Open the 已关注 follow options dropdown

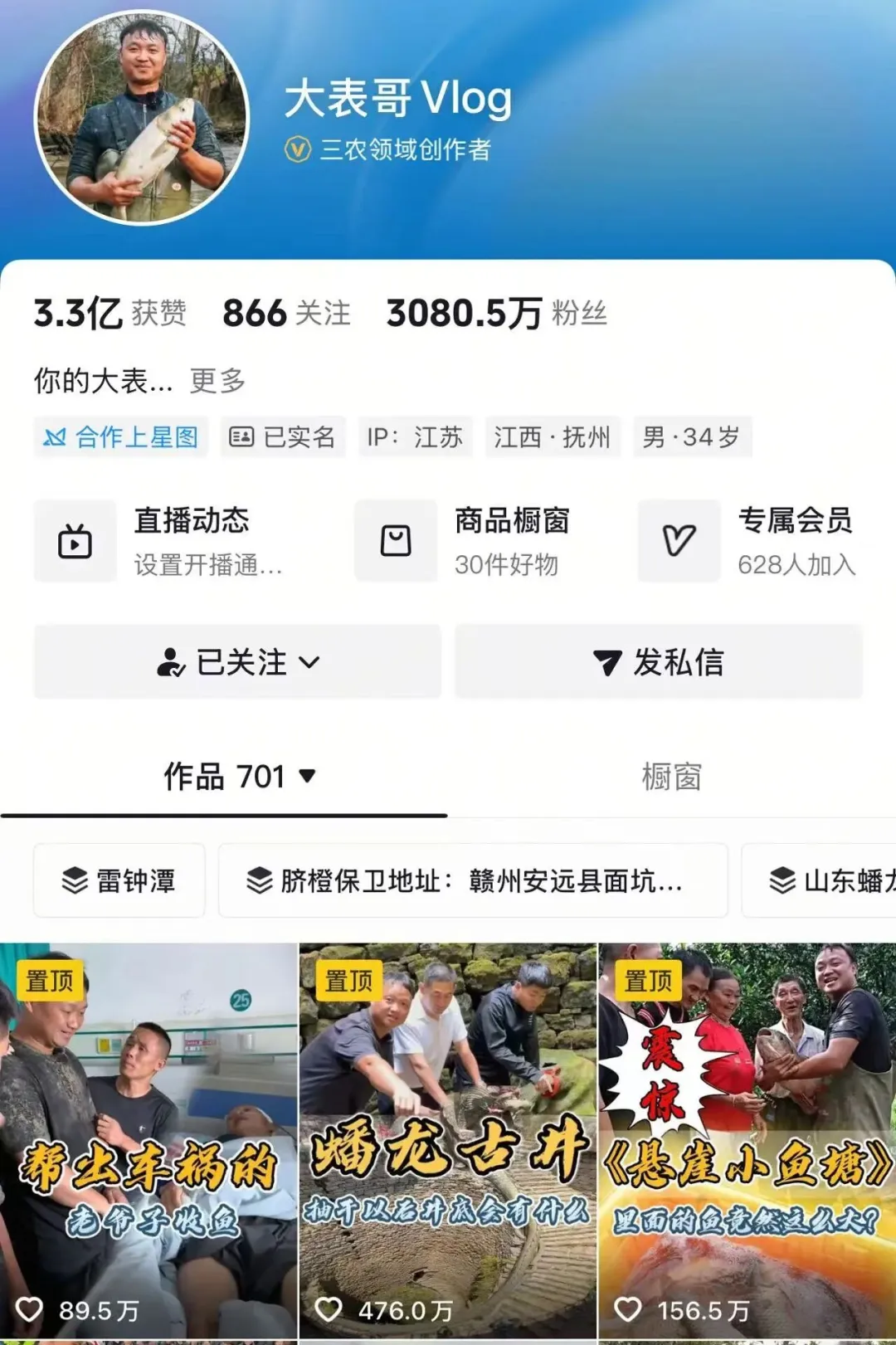point(238,662)
